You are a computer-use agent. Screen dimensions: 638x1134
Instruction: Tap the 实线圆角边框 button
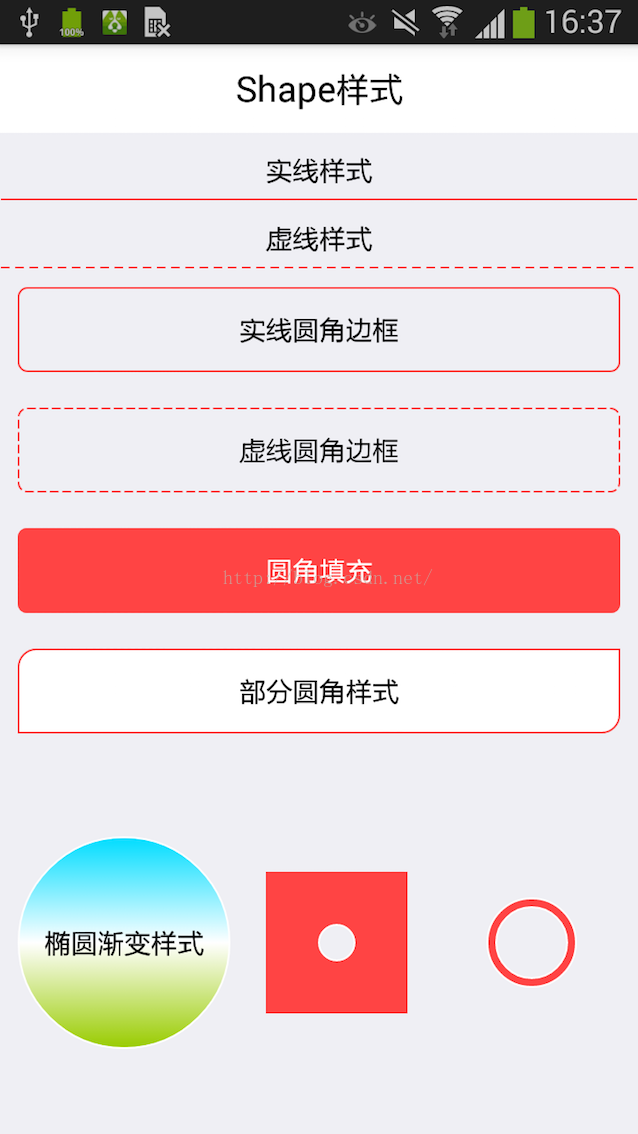click(x=319, y=330)
